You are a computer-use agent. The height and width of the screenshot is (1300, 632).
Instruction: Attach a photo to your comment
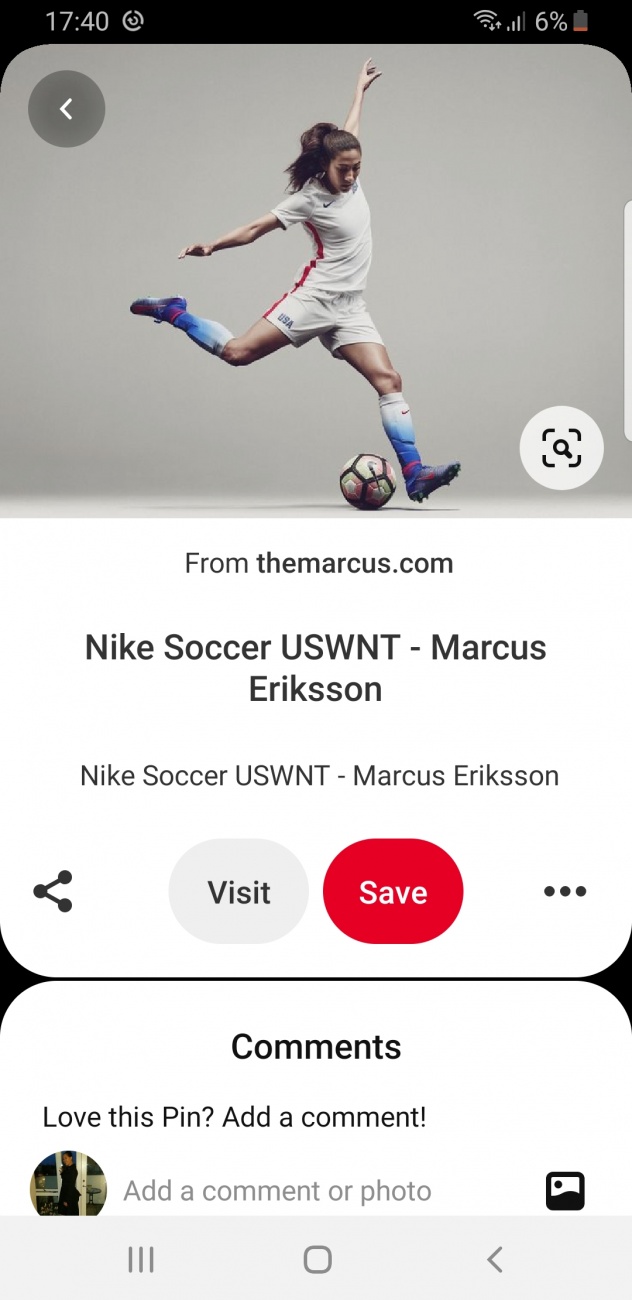(565, 1191)
